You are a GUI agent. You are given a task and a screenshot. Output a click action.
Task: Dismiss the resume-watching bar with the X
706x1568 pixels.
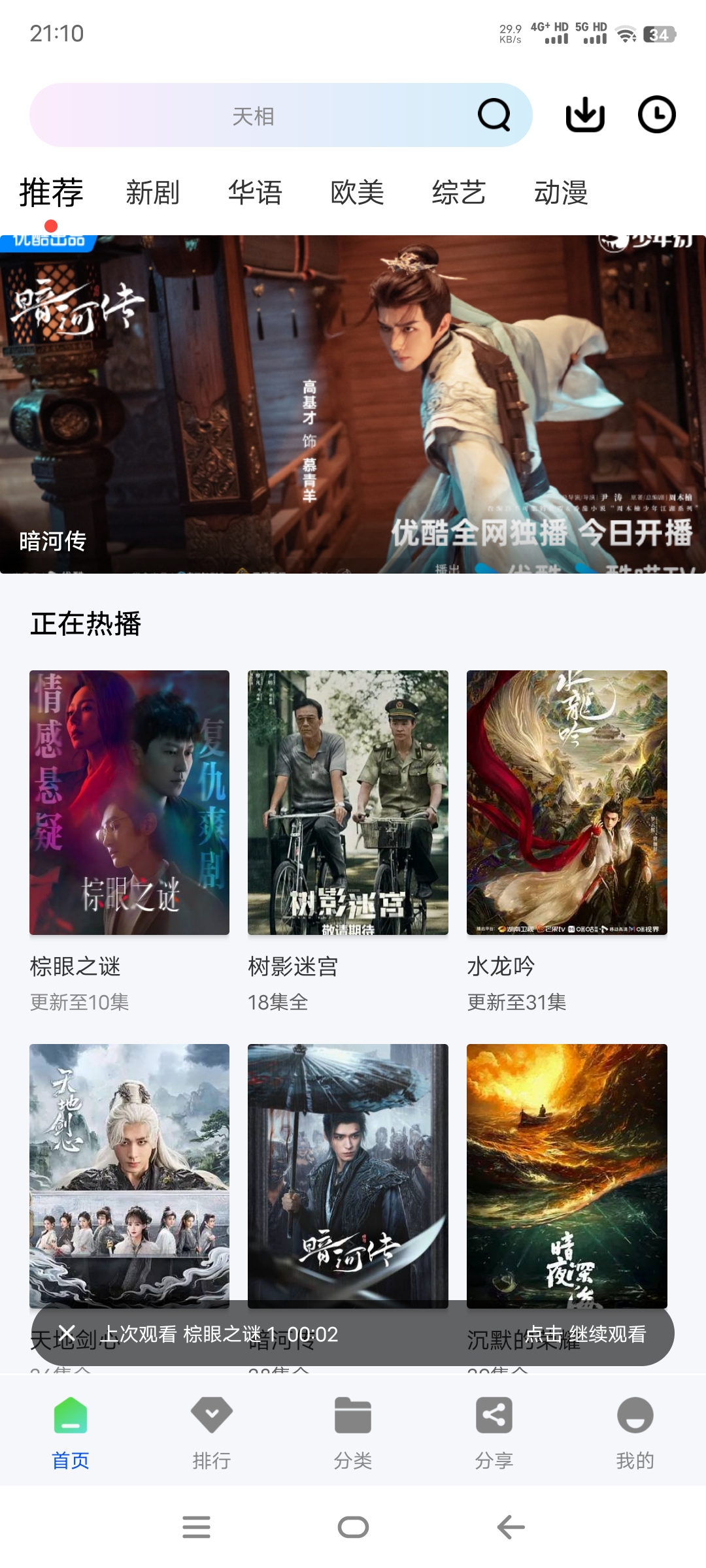click(68, 1335)
